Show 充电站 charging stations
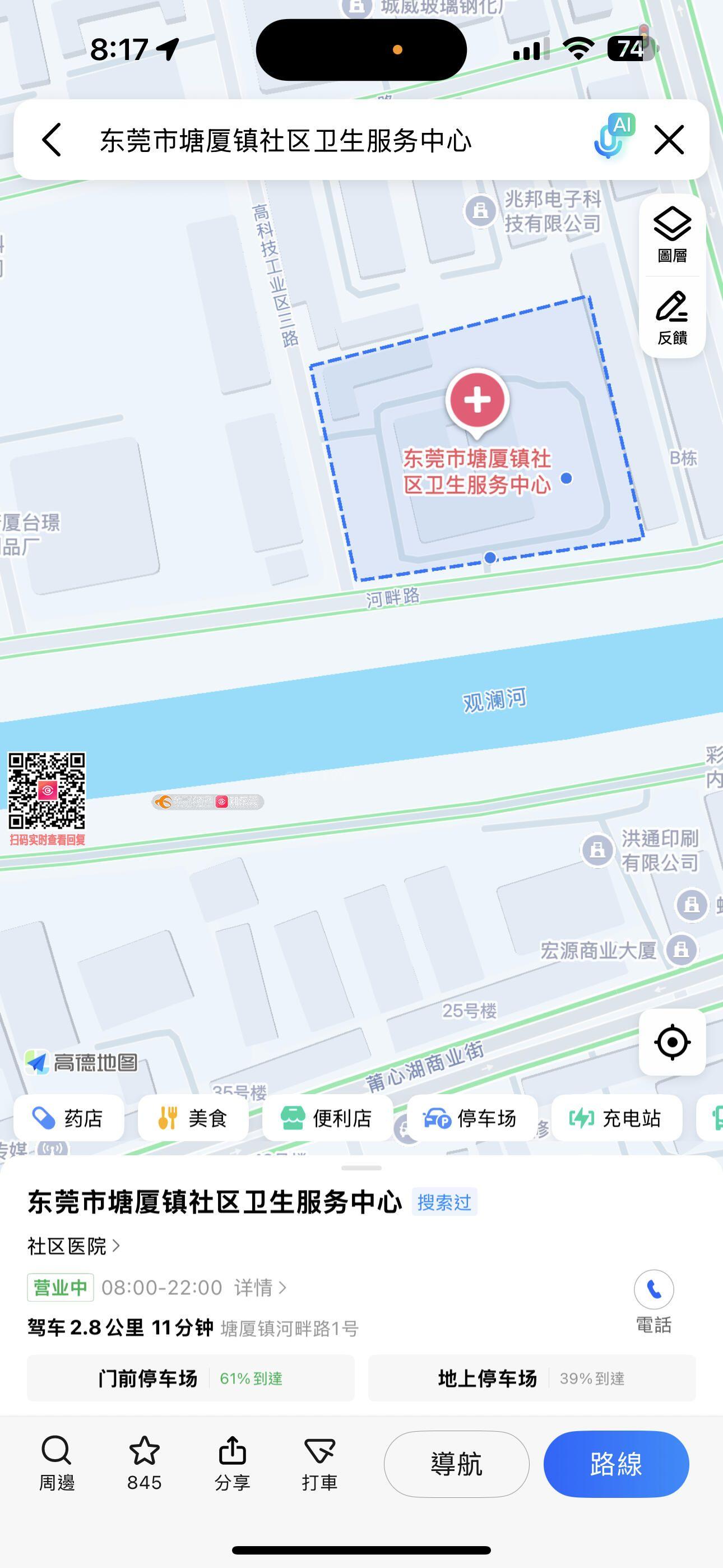 616,1118
